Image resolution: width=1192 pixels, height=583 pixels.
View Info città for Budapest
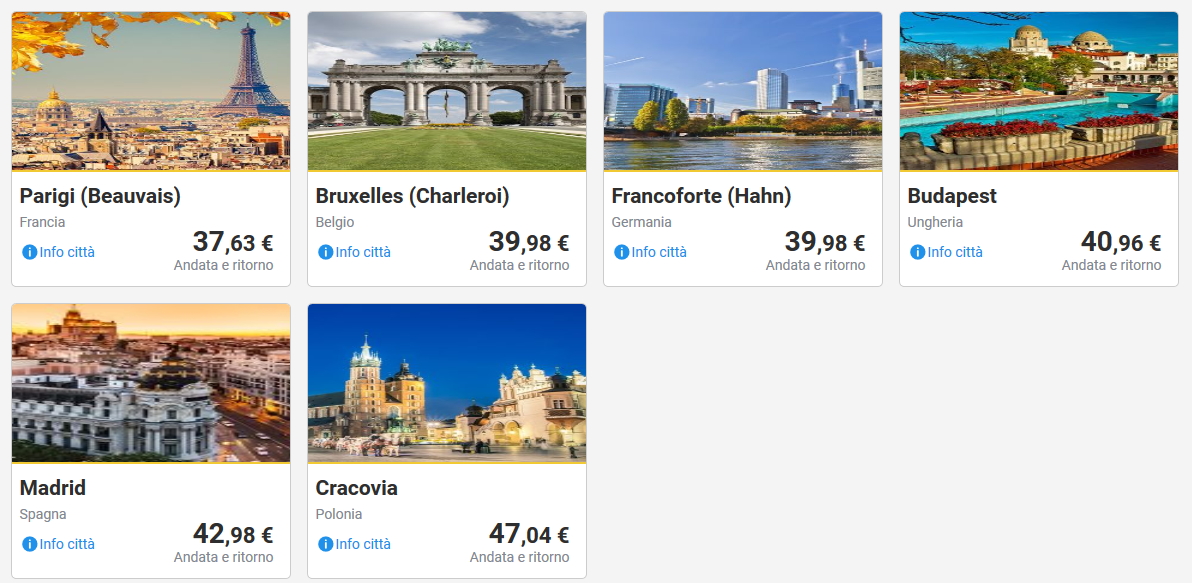point(947,252)
